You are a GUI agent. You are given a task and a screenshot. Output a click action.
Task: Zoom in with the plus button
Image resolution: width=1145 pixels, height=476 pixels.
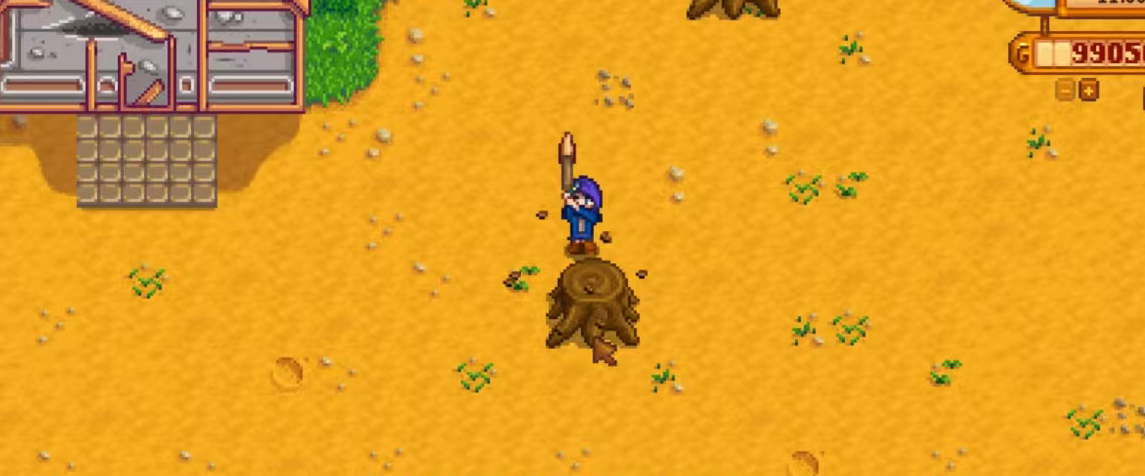(x=1089, y=91)
